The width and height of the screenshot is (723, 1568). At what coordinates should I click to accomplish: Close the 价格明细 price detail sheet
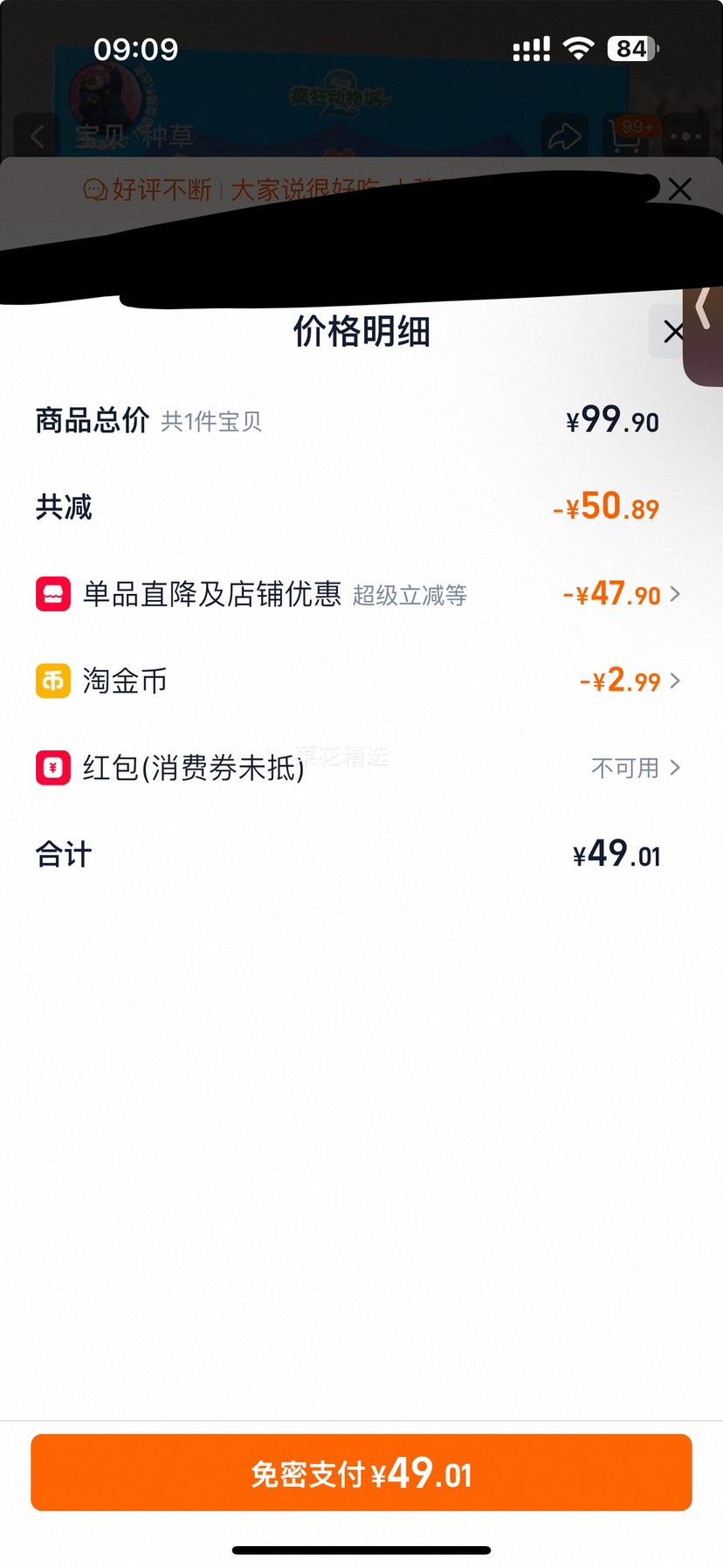(x=671, y=332)
